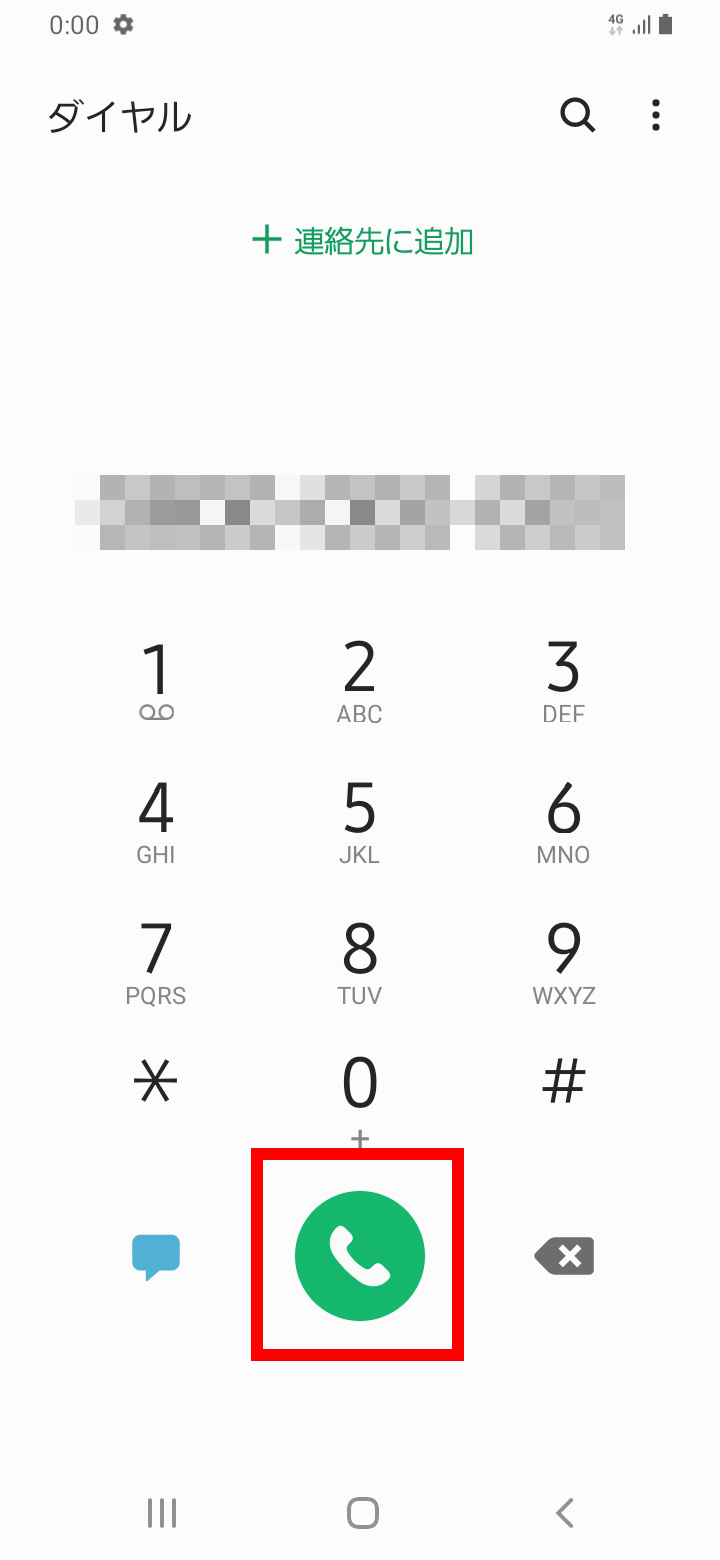The height and width of the screenshot is (1560, 720).
Task: Enter digit 0 on keypad
Action: 360,1092
